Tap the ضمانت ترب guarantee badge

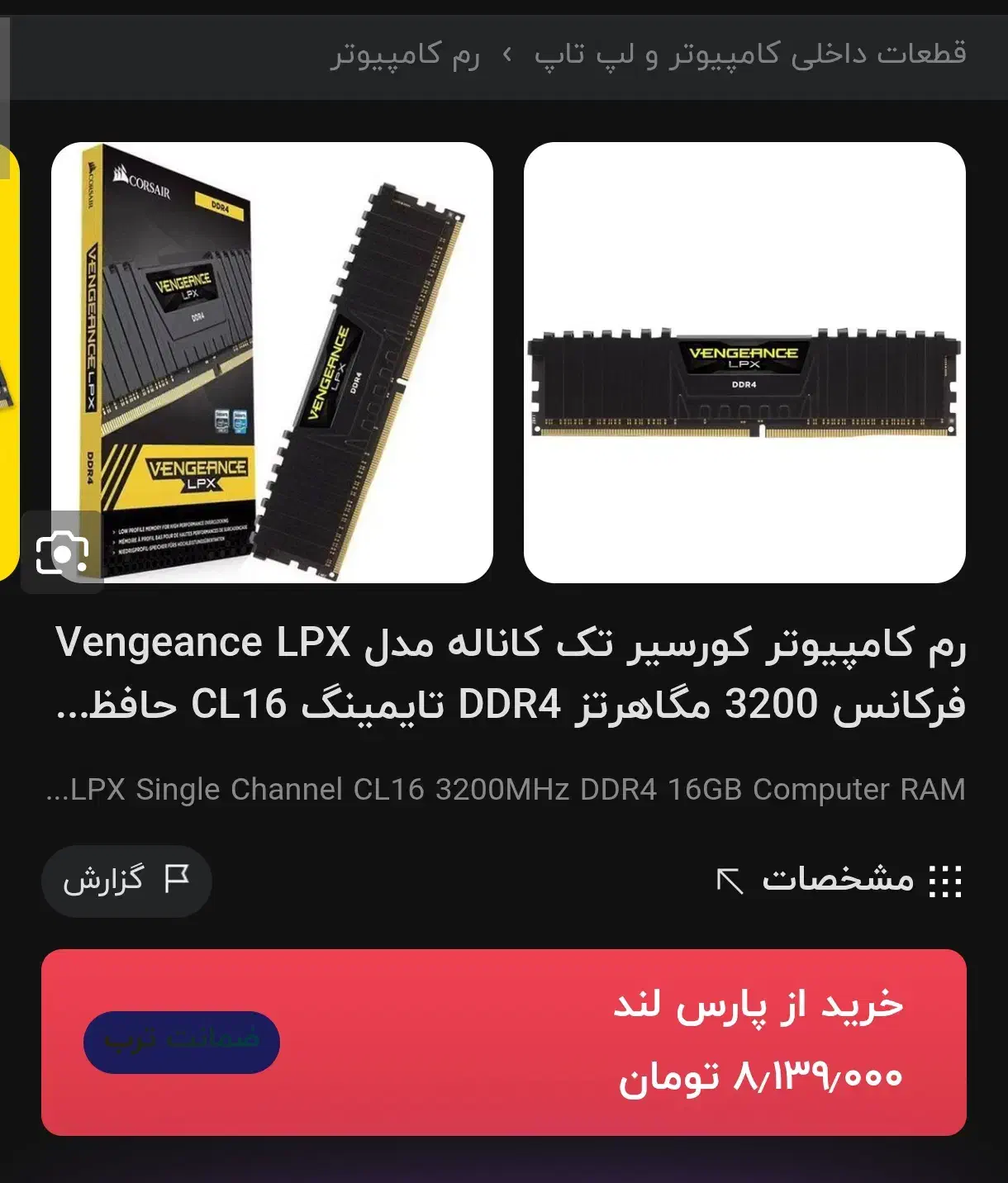coord(180,1040)
